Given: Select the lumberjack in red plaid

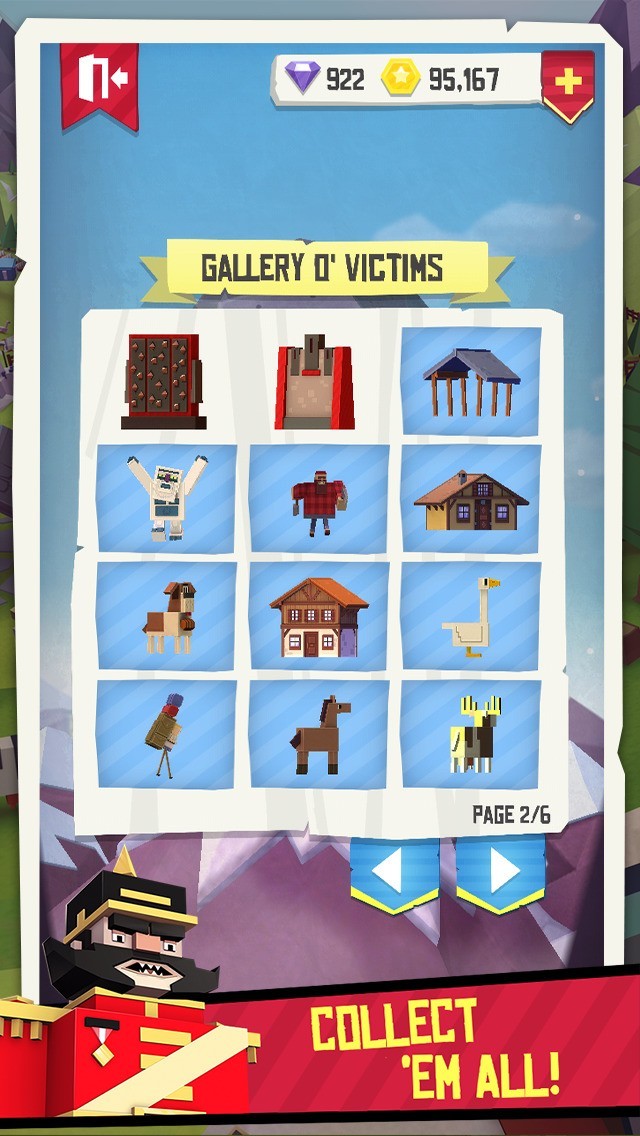Looking at the screenshot, I should 319,498.
